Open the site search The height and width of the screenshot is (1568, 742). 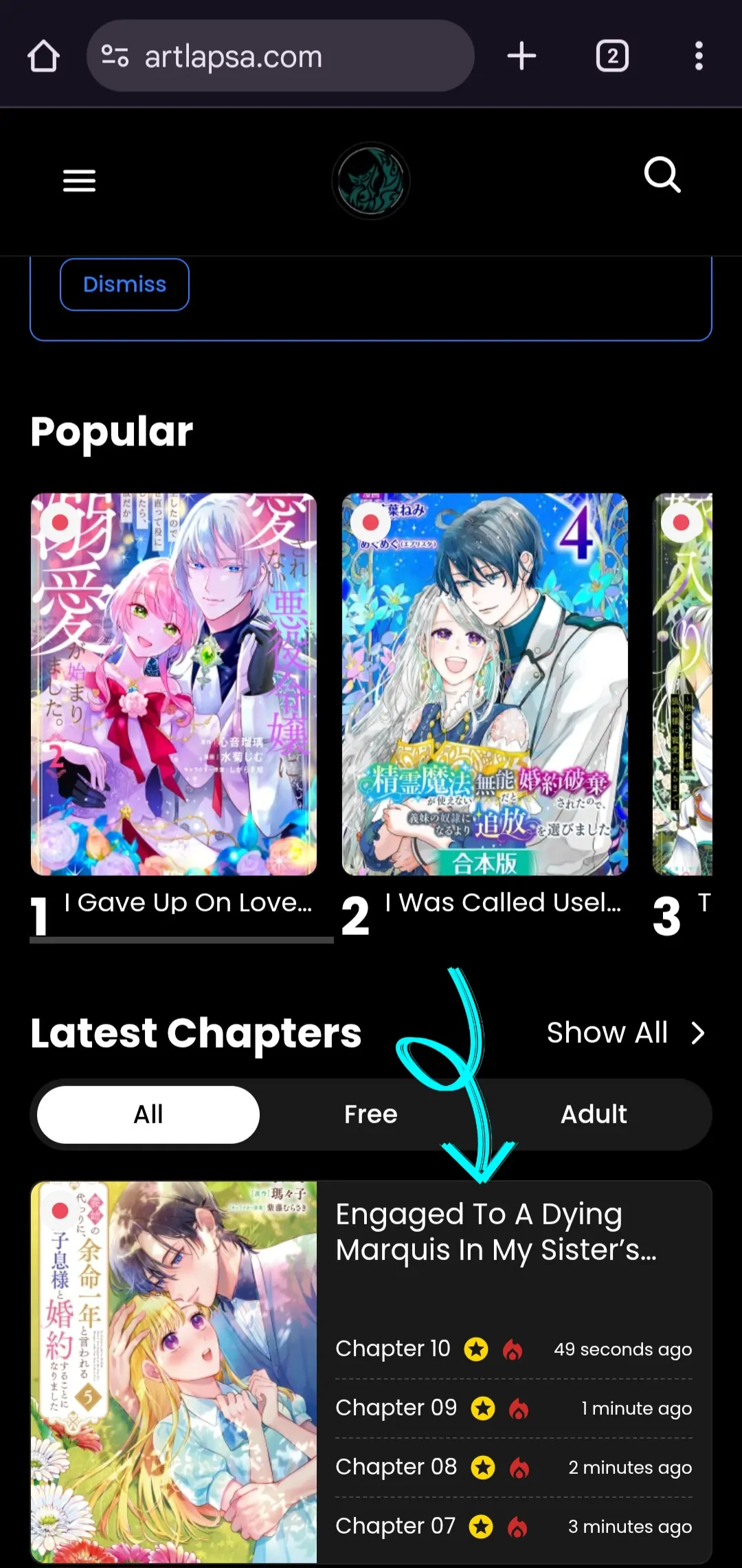coord(662,176)
